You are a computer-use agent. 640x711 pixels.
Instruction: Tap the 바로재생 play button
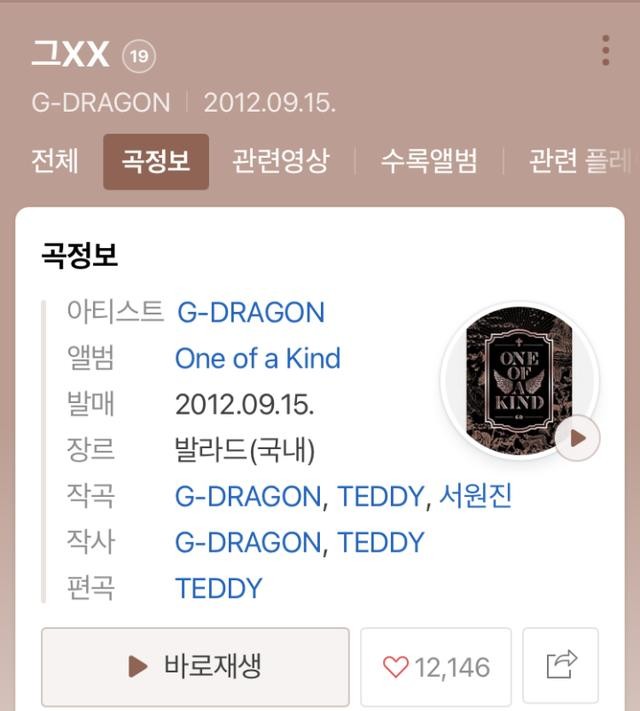195,666
